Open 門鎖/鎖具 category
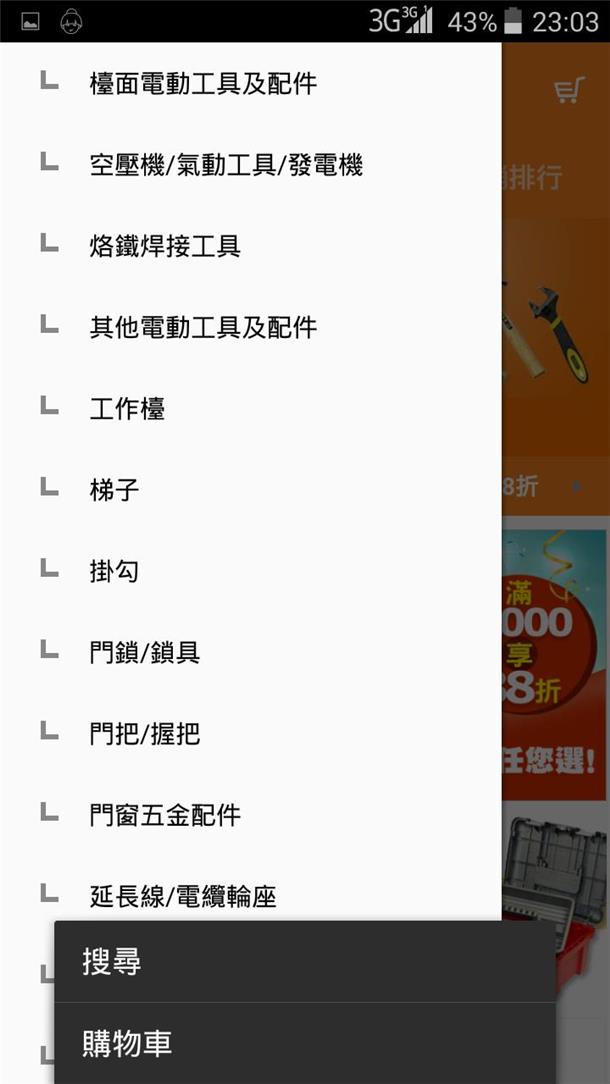The image size is (610, 1084). [145, 653]
